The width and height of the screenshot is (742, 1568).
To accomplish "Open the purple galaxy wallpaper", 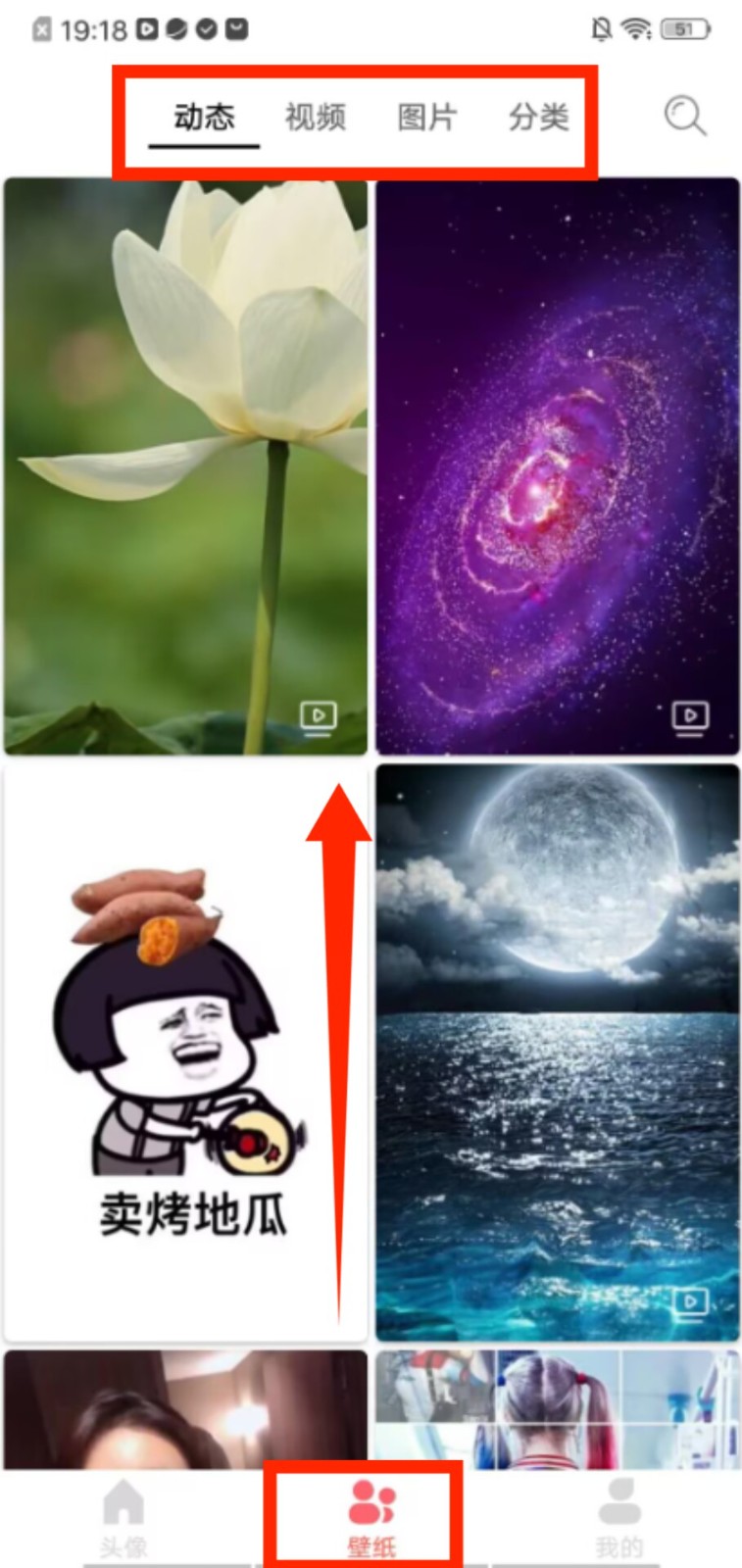I will [x=558, y=465].
